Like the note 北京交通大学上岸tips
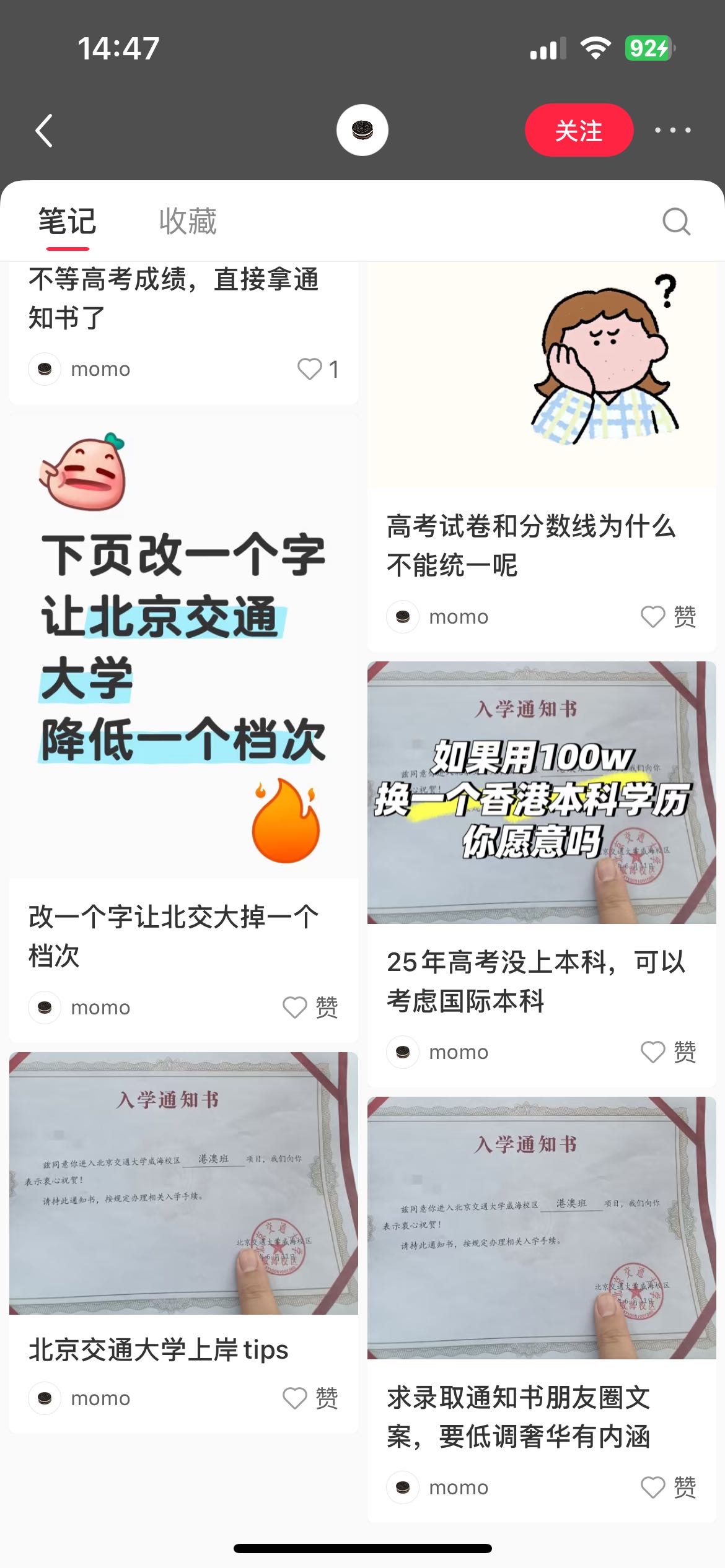The image size is (725, 1568). [295, 1398]
